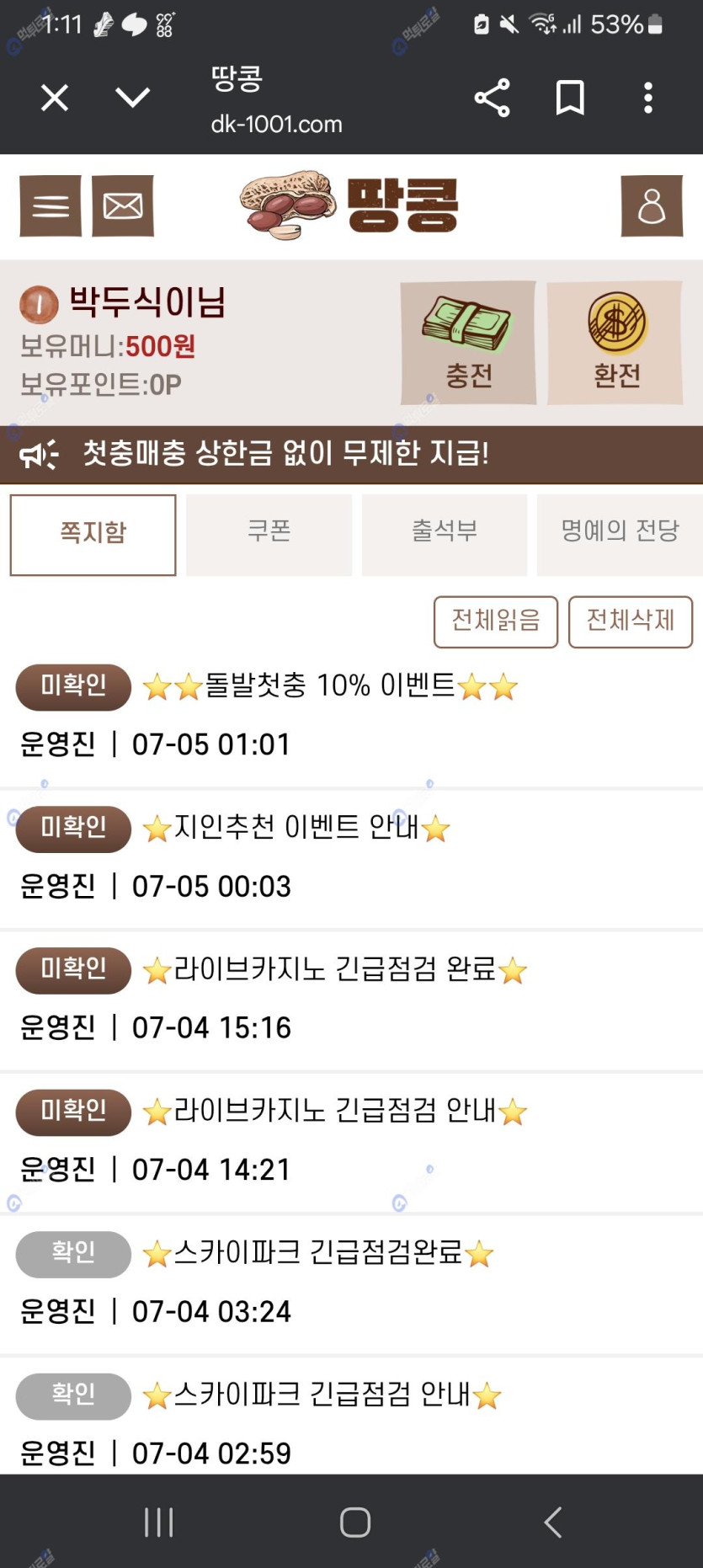
Task: Share this page
Action: (x=493, y=99)
